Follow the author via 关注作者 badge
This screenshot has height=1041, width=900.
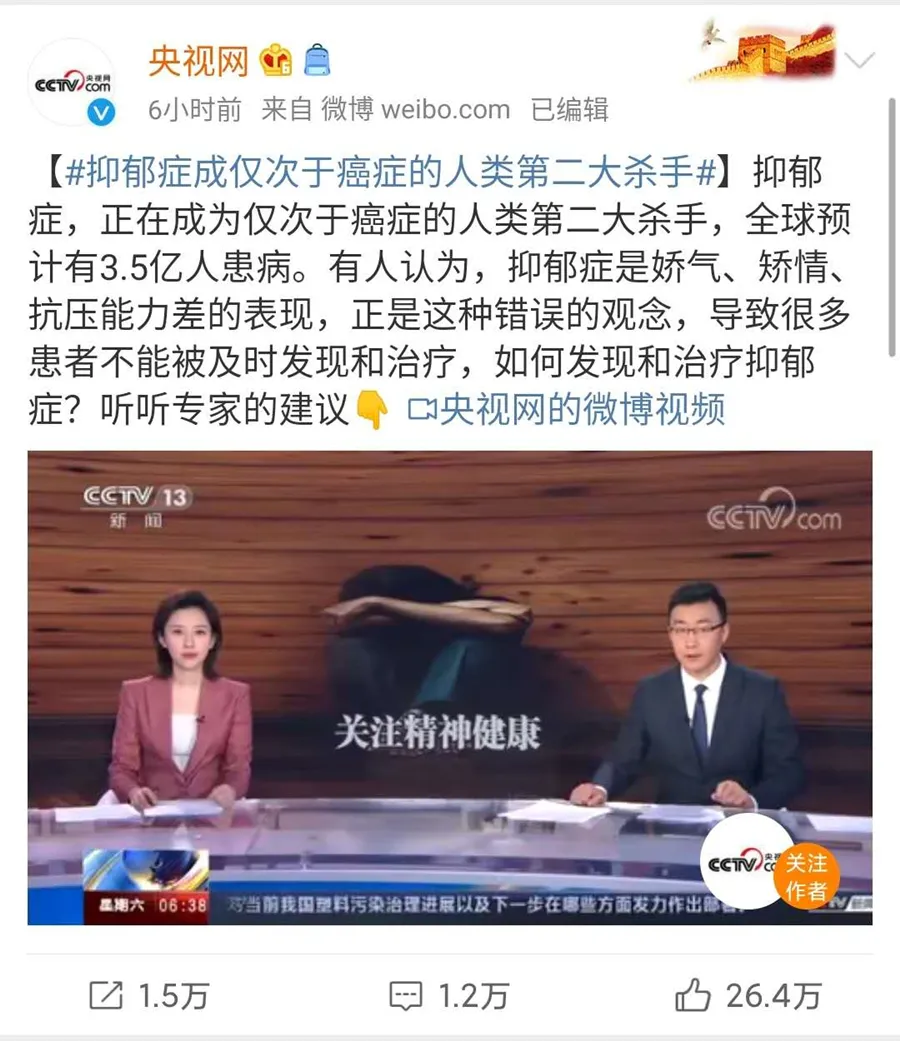(x=805, y=875)
